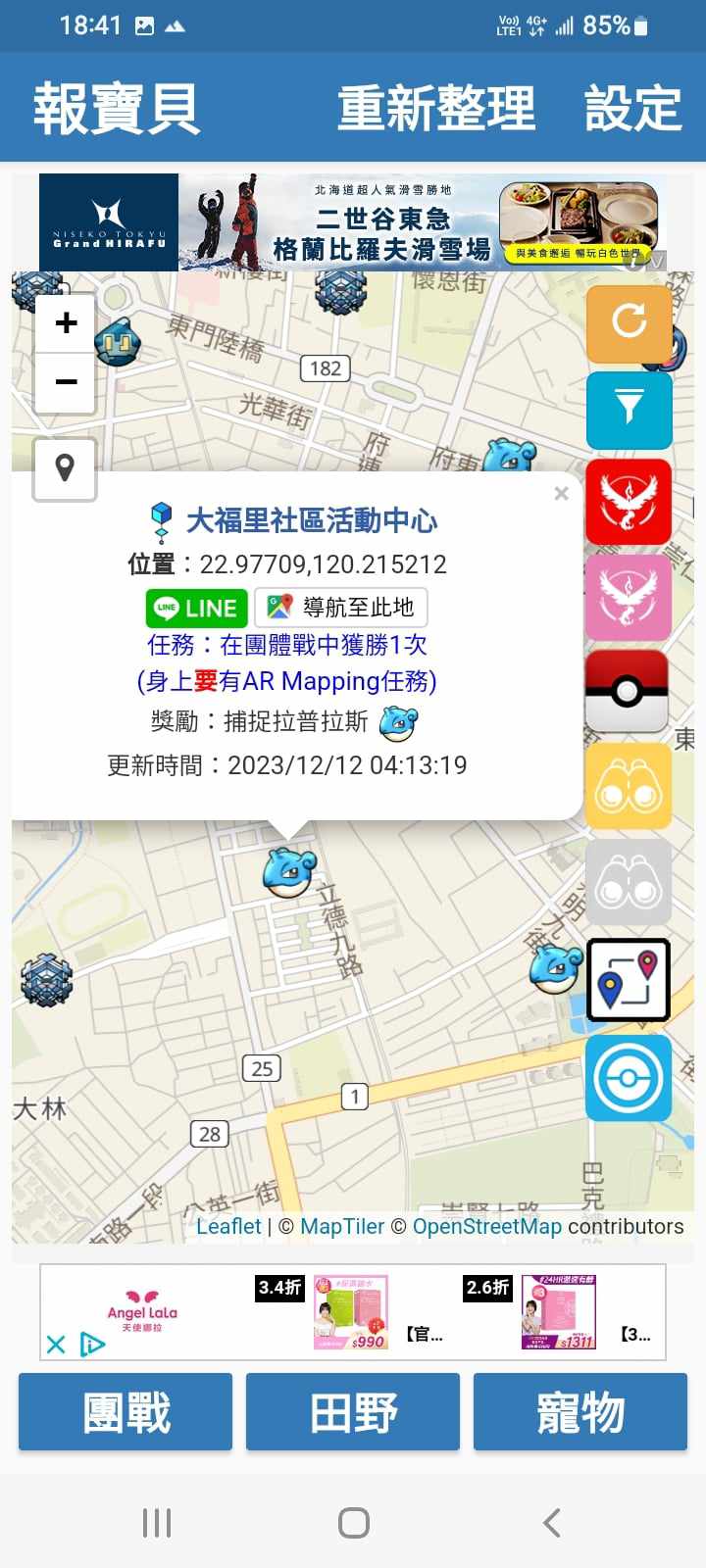
Task: Open 設定 settings
Action: click(x=632, y=108)
